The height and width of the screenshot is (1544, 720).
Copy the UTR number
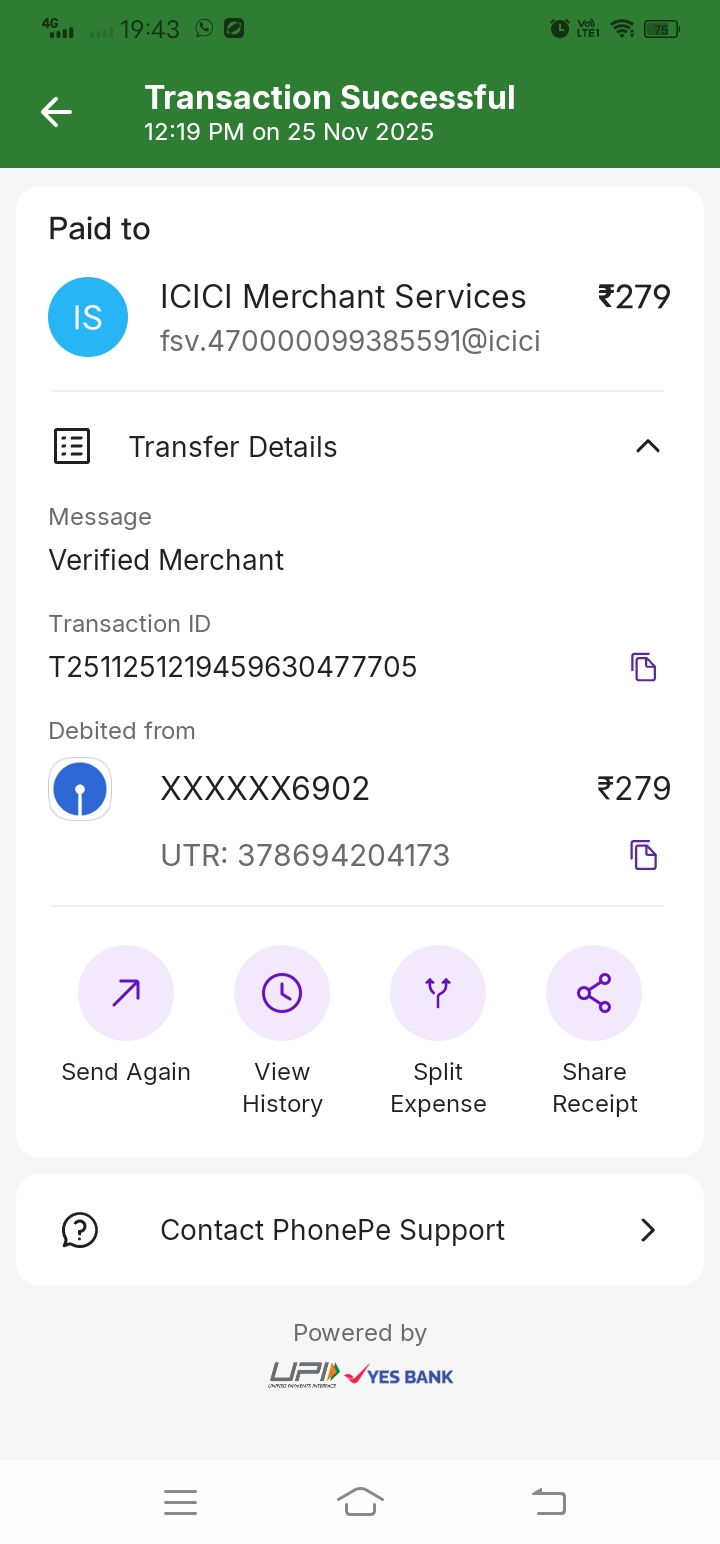click(x=643, y=855)
